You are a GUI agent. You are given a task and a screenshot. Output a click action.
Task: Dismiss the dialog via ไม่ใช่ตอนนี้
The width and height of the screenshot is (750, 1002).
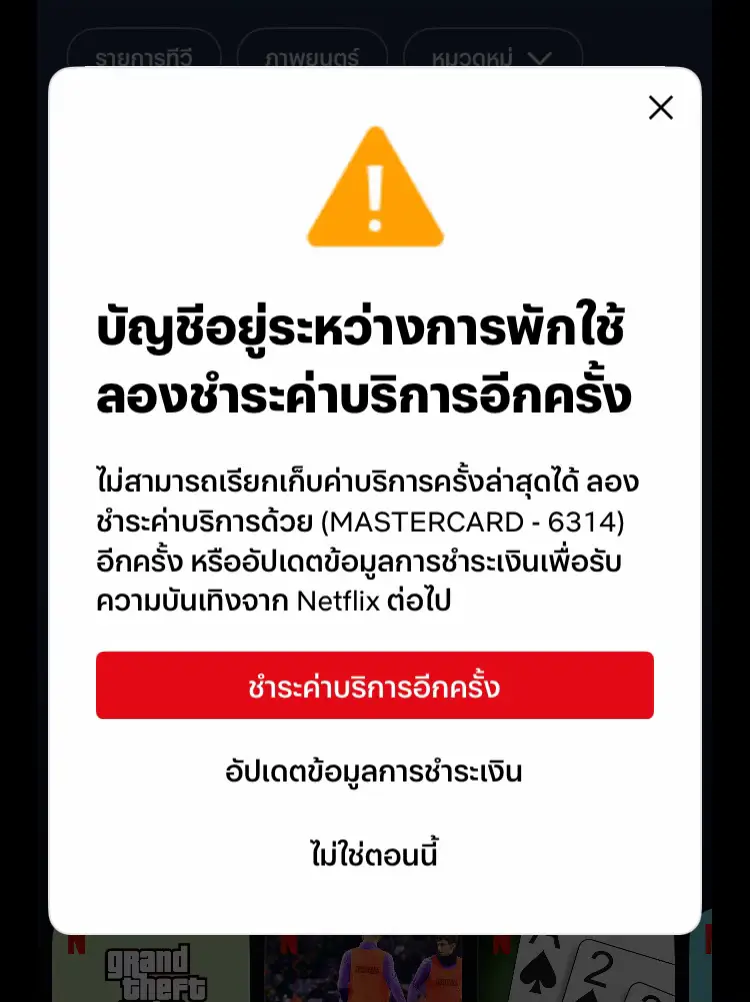pyautogui.click(x=375, y=852)
